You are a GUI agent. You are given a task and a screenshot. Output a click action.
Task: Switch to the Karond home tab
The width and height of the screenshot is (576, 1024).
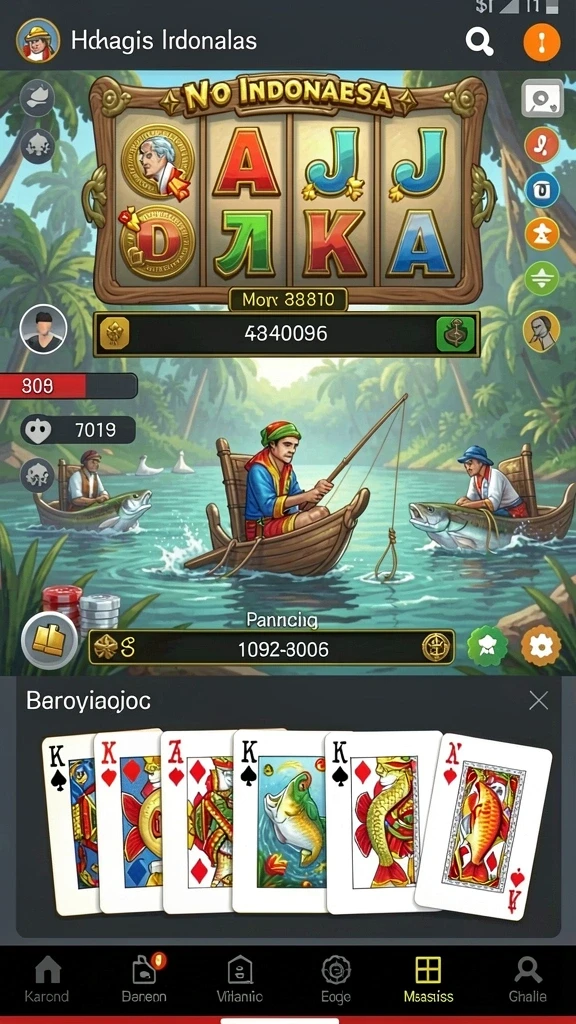[46, 980]
